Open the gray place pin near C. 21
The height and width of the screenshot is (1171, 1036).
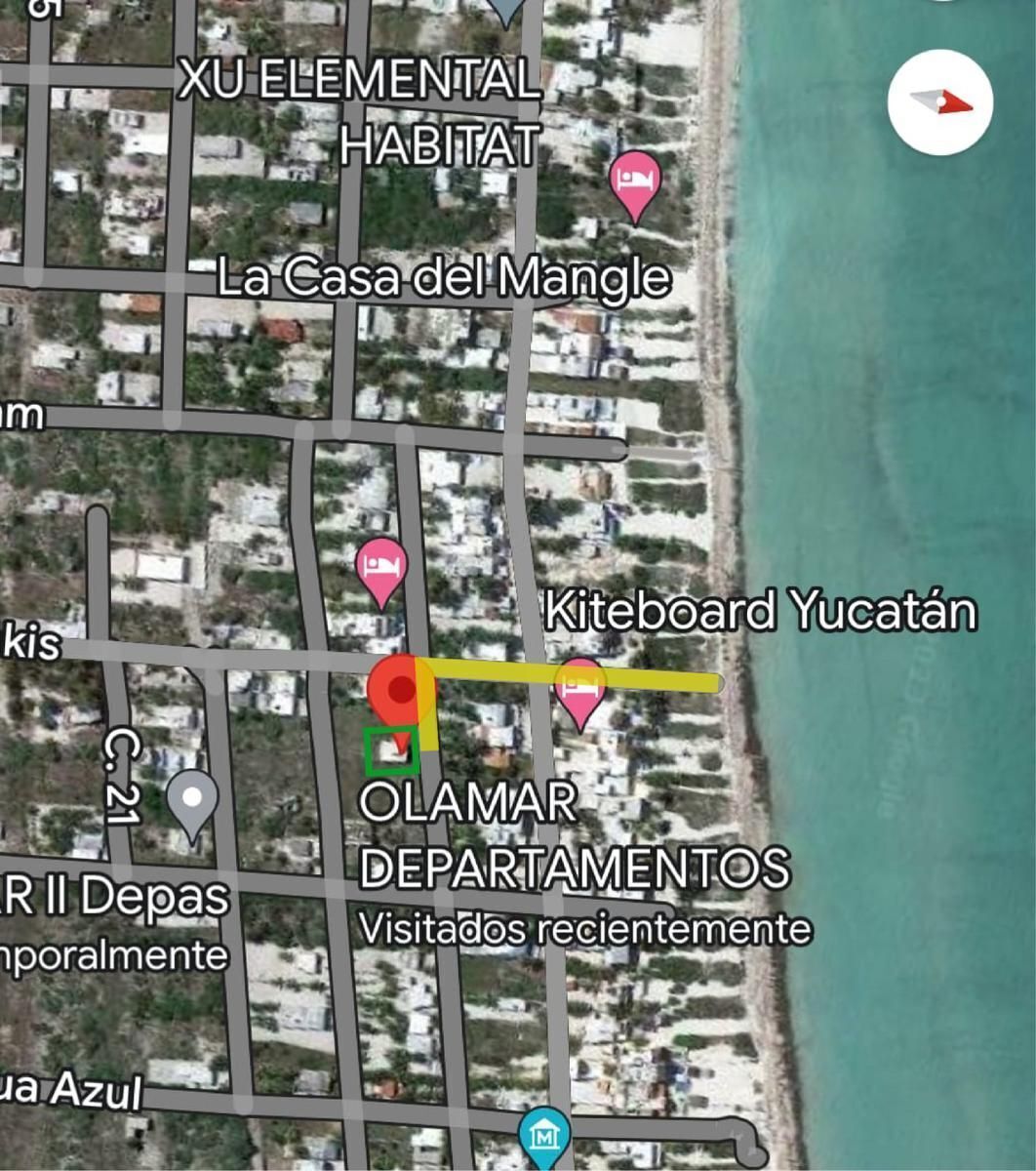coord(193,799)
